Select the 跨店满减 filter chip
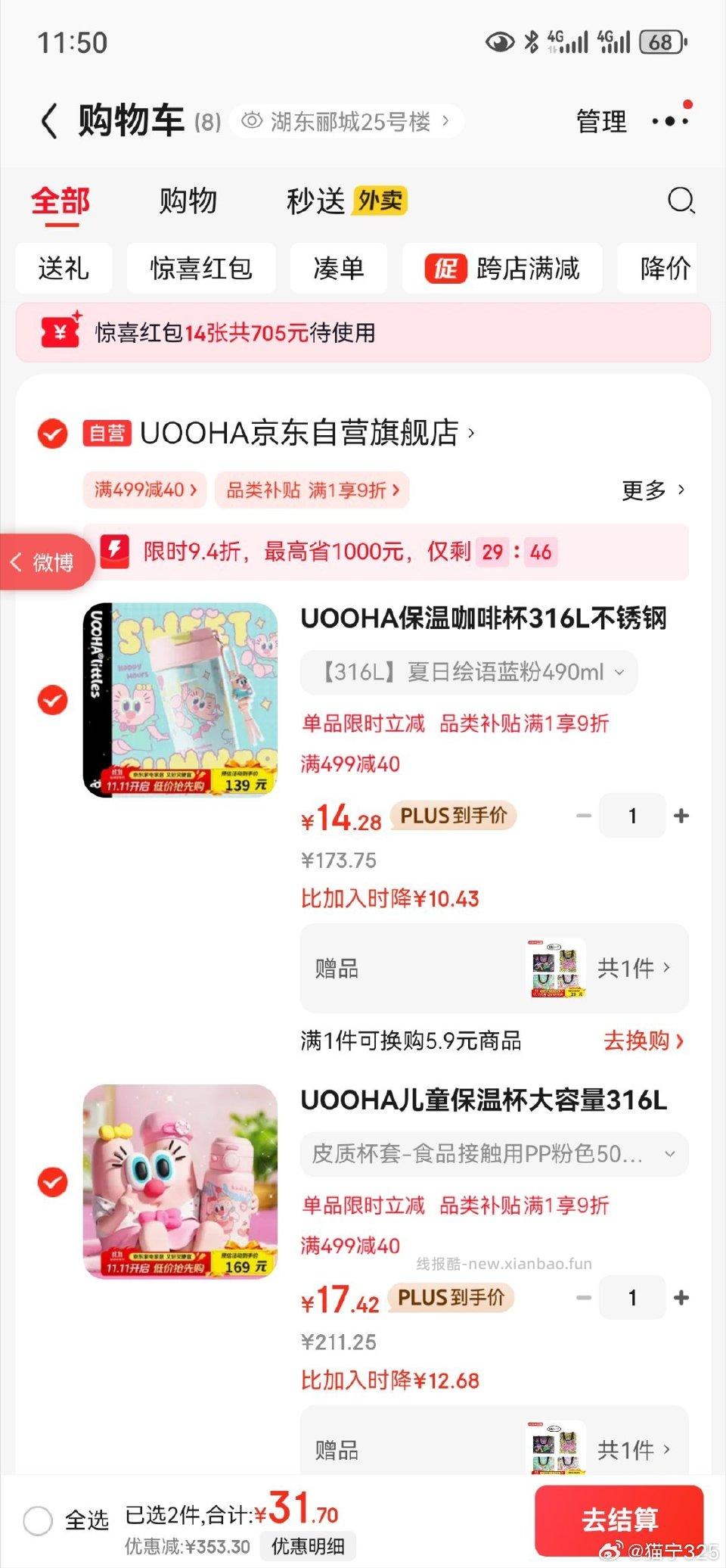 click(x=502, y=268)
